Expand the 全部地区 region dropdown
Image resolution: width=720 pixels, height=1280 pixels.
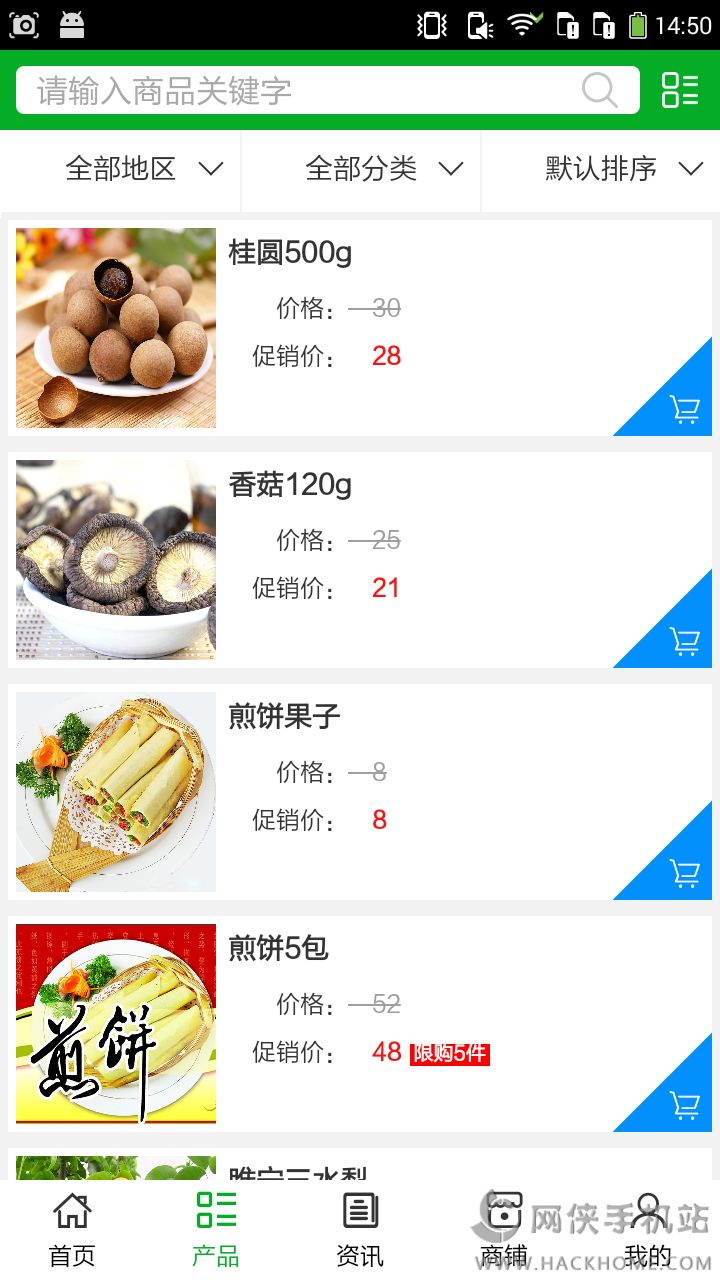143,169
